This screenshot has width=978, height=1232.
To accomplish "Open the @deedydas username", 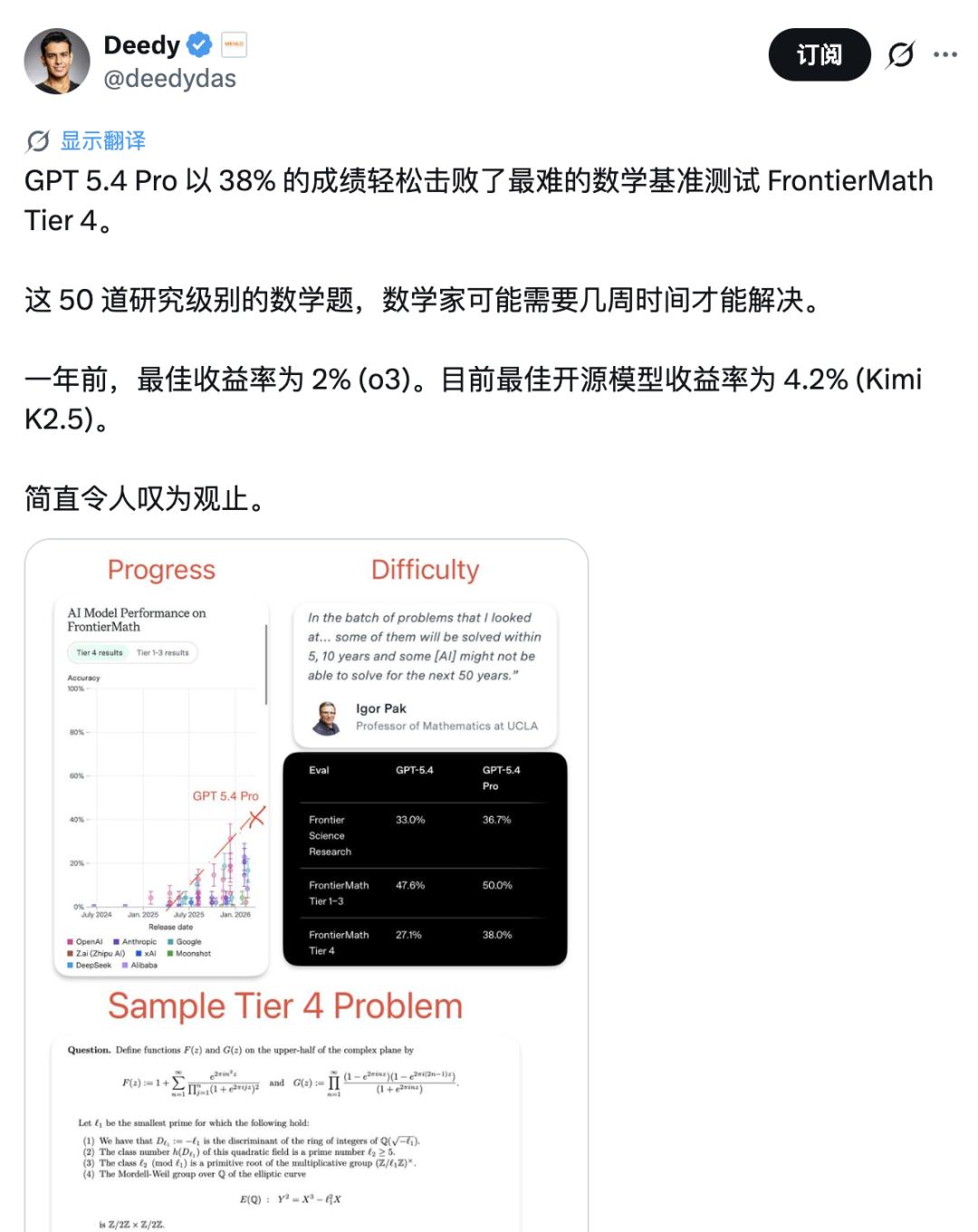I will tap(170, 79).
